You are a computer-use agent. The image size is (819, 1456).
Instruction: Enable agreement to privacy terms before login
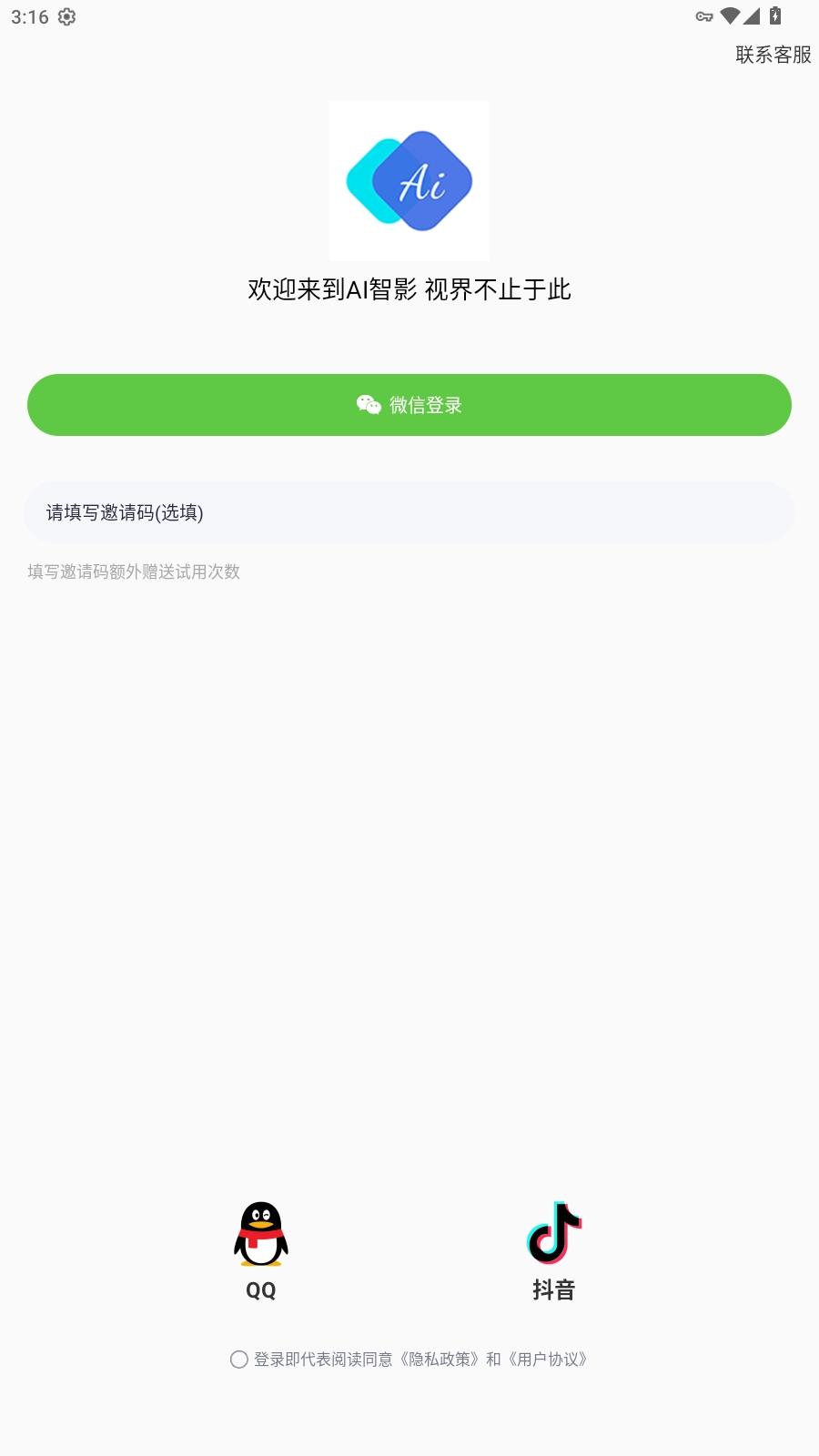[239, 1360]
